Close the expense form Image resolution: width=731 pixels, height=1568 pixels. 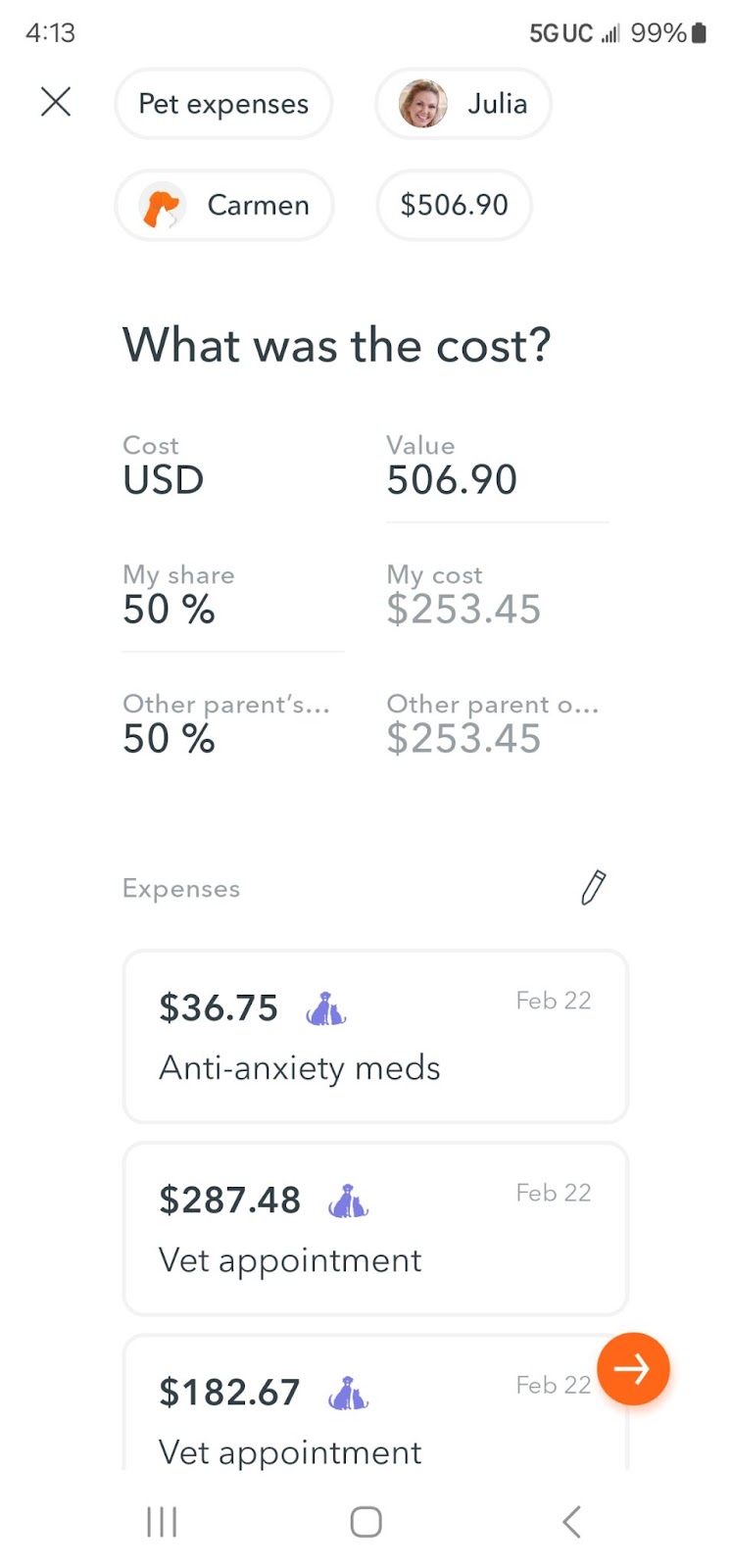(56, 101)
